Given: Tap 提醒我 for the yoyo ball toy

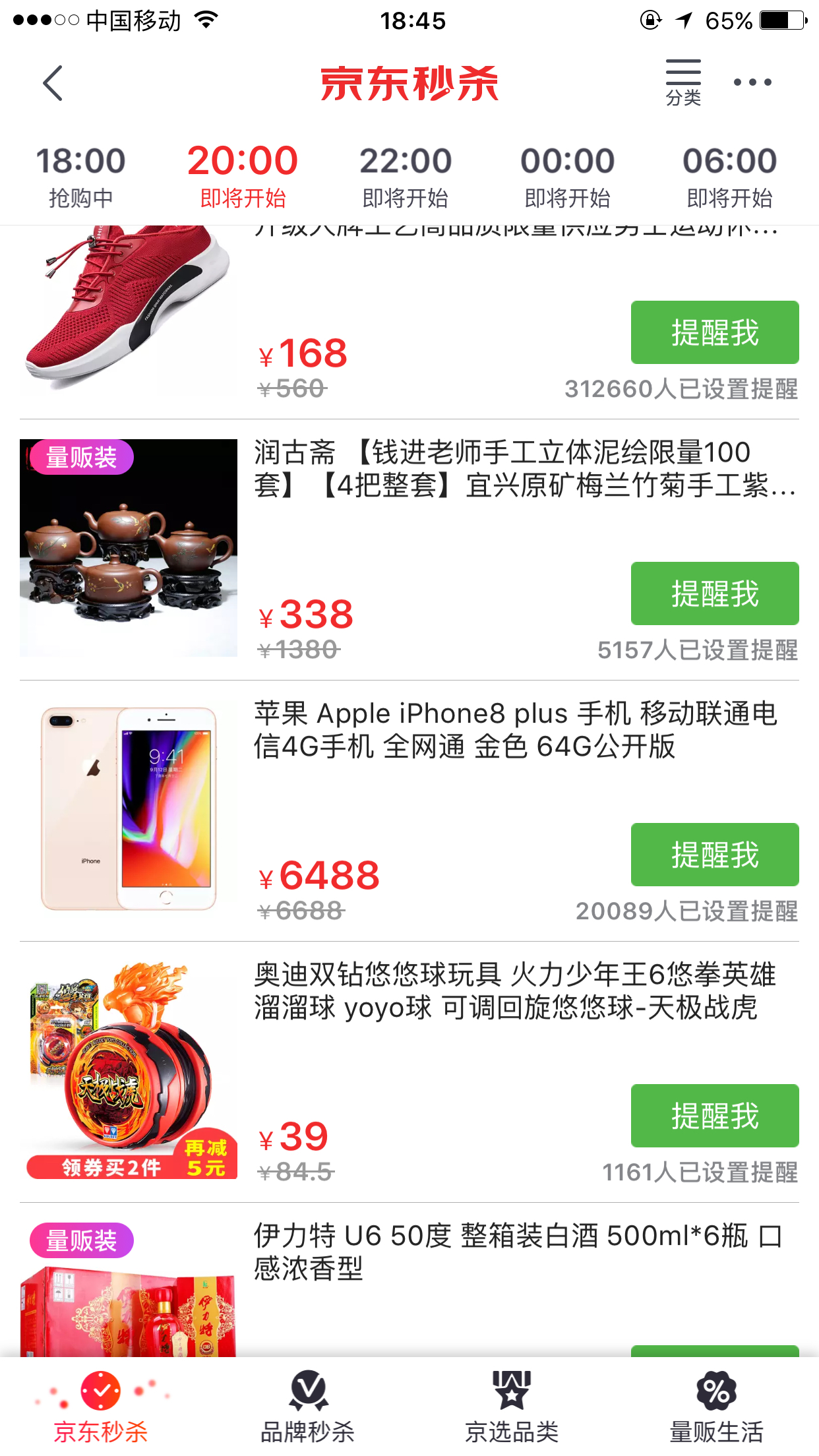Looking at the screenshot, I should 714,1116.
